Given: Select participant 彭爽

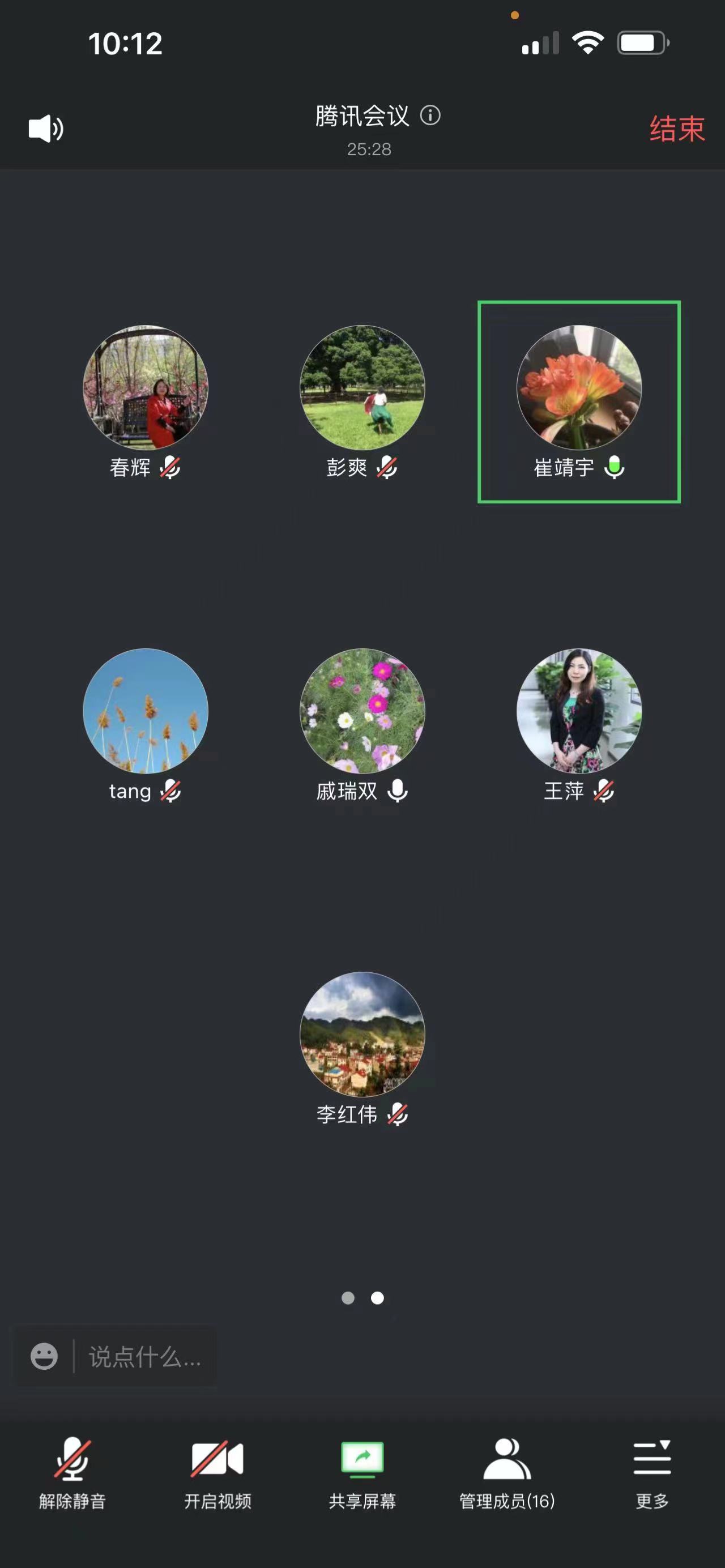Looking at the screenshot, I should point(362,388).
